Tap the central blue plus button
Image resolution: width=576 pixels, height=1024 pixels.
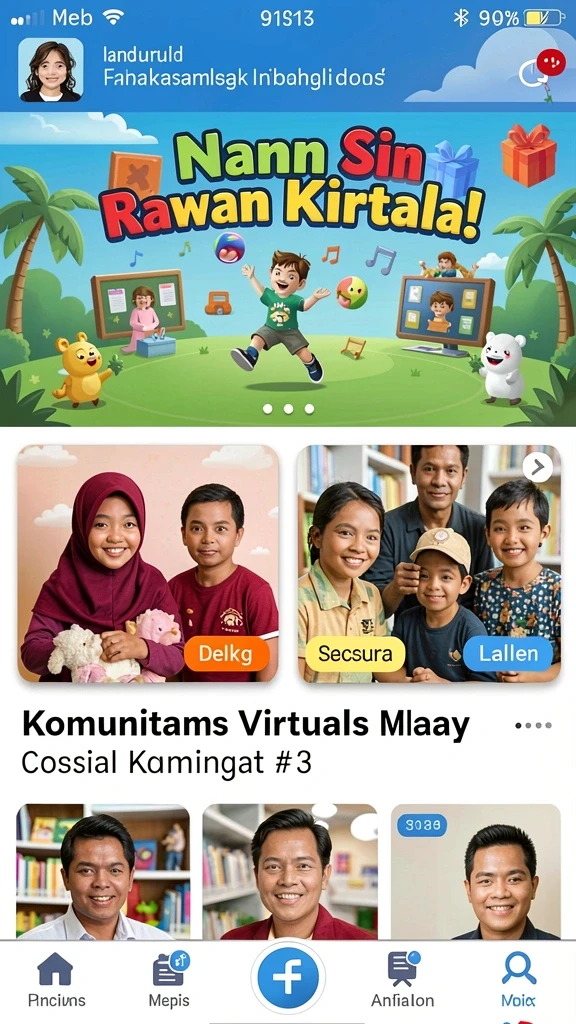(288, 977)
